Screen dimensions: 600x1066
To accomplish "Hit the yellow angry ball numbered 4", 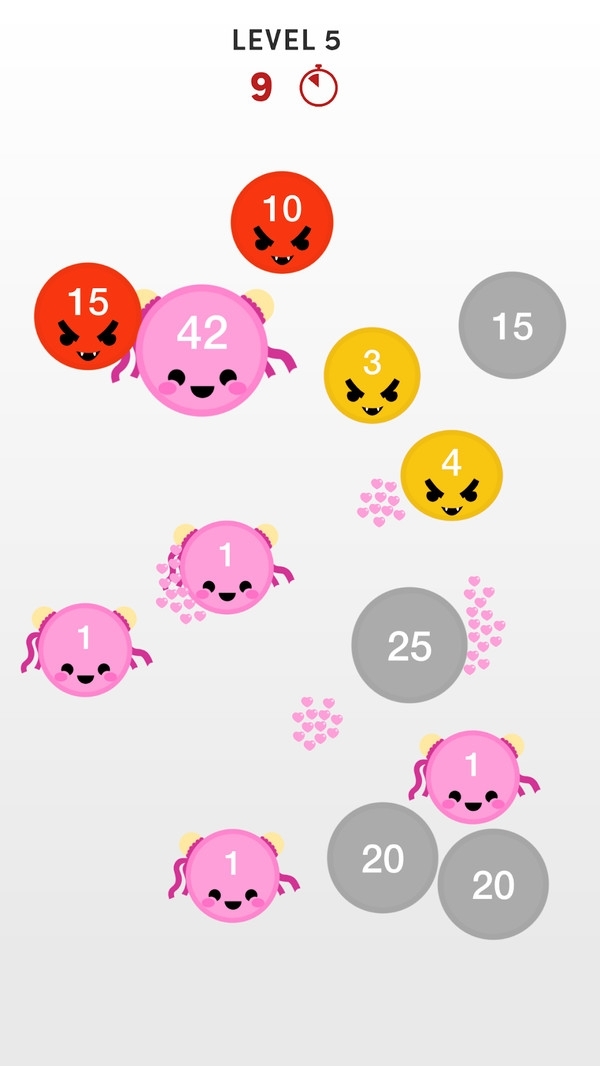I will pyautogui.click(x=451, y=476).
